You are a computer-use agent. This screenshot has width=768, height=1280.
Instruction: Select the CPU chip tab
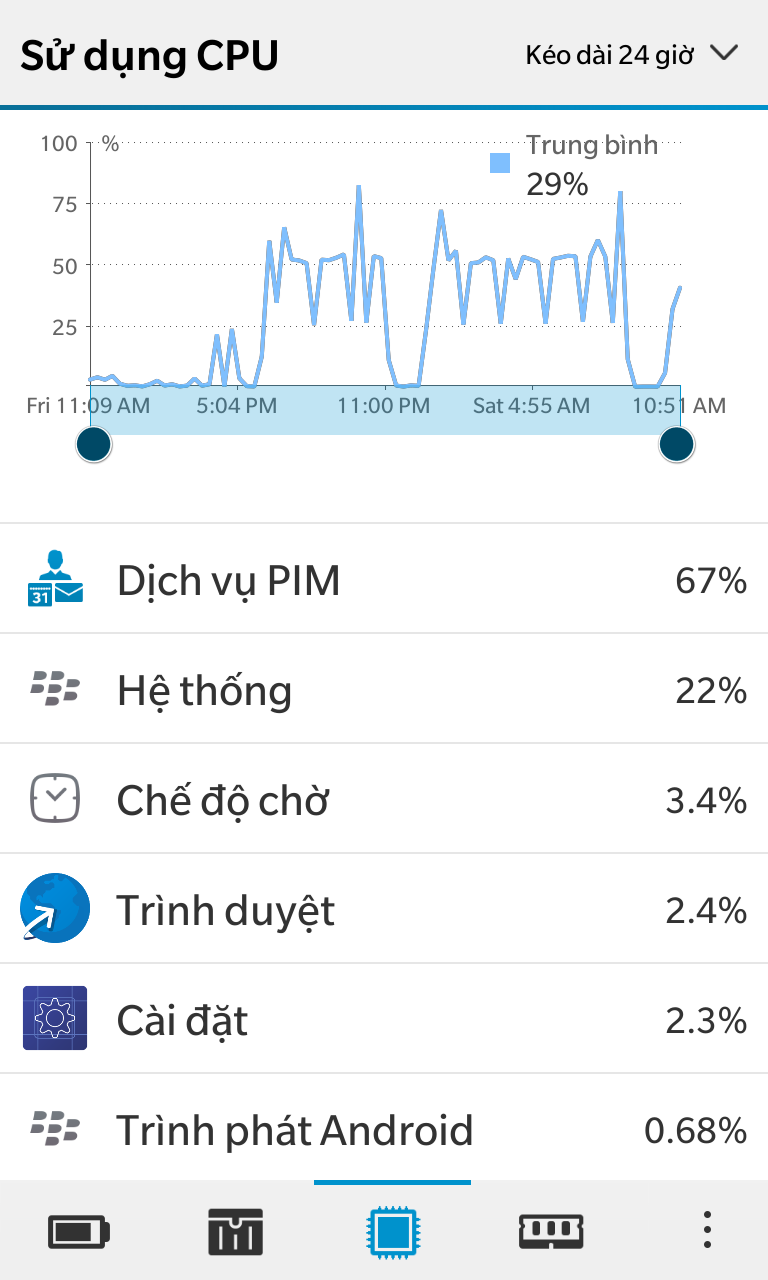click(392, 1231)
